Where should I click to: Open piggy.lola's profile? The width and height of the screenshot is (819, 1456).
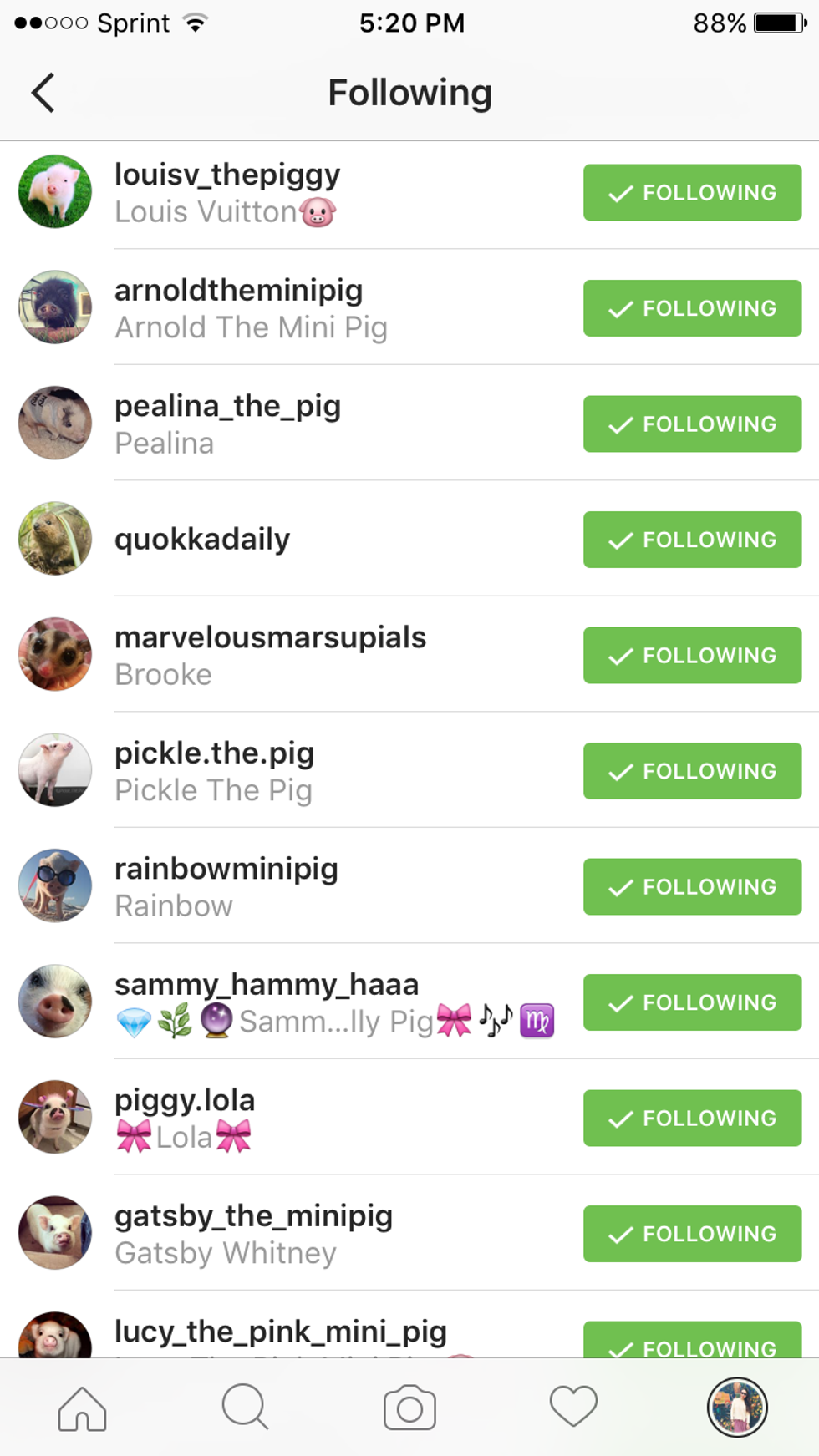click(x=185, y=1101)
